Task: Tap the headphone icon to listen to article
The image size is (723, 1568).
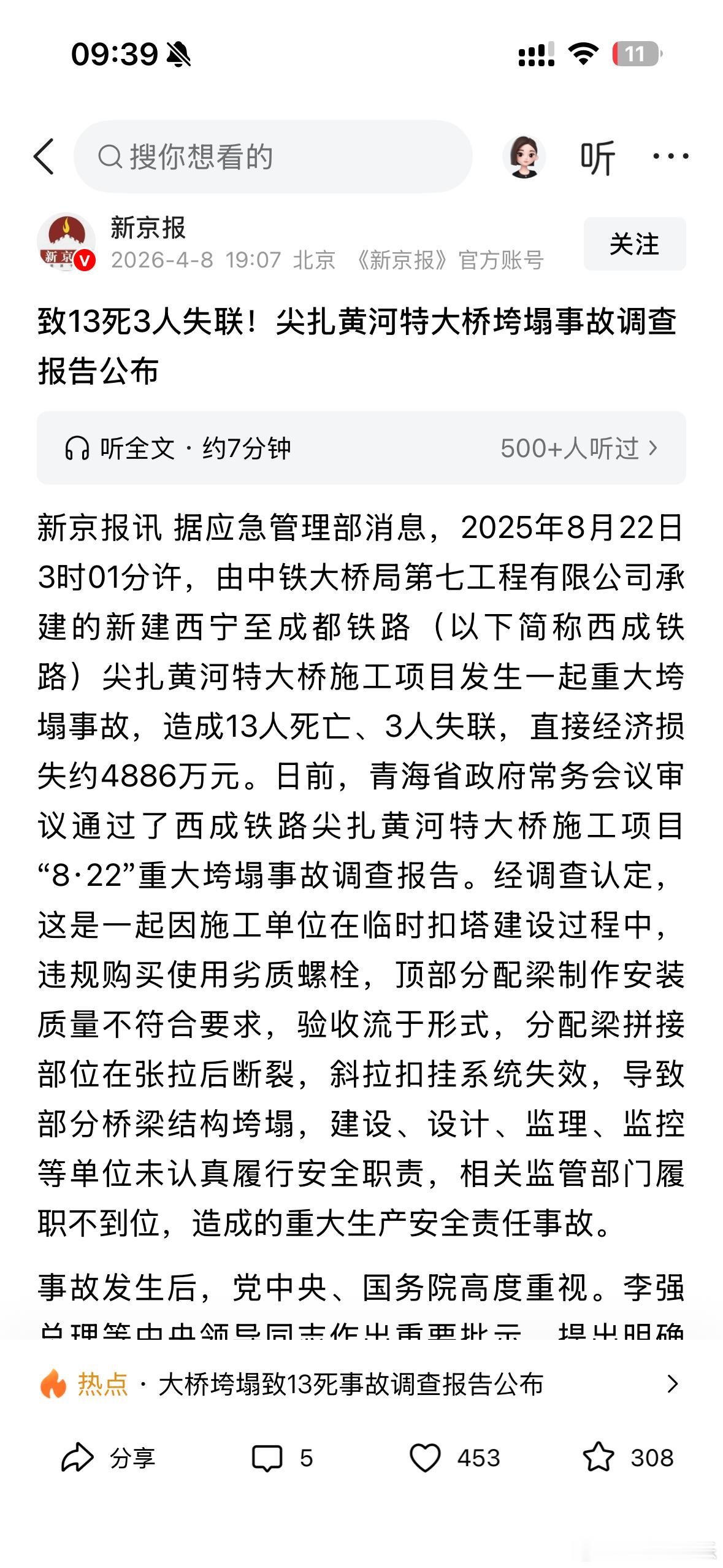Action: pyautogui.click(x=77, y=450)
